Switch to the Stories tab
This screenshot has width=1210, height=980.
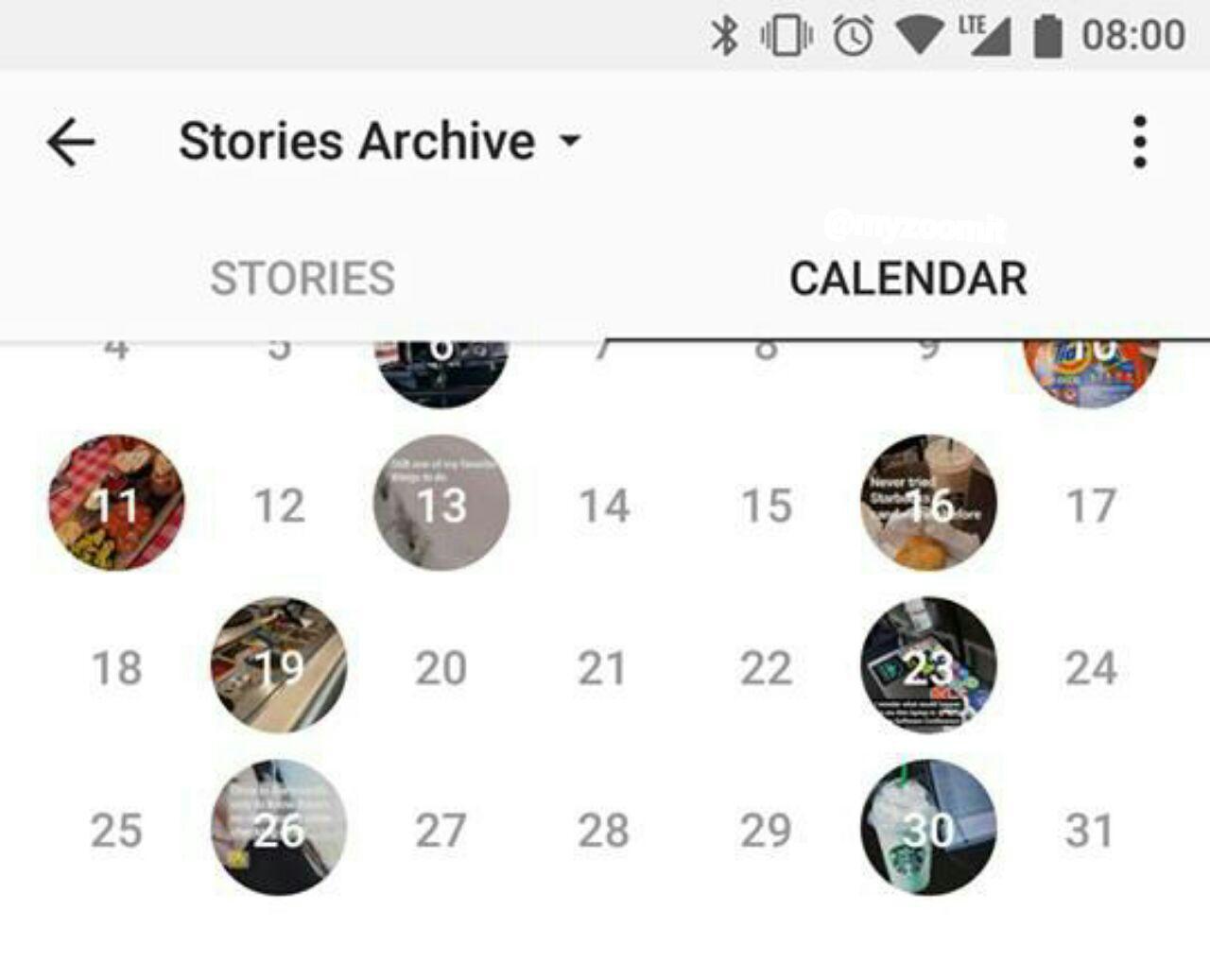[302, 279]
